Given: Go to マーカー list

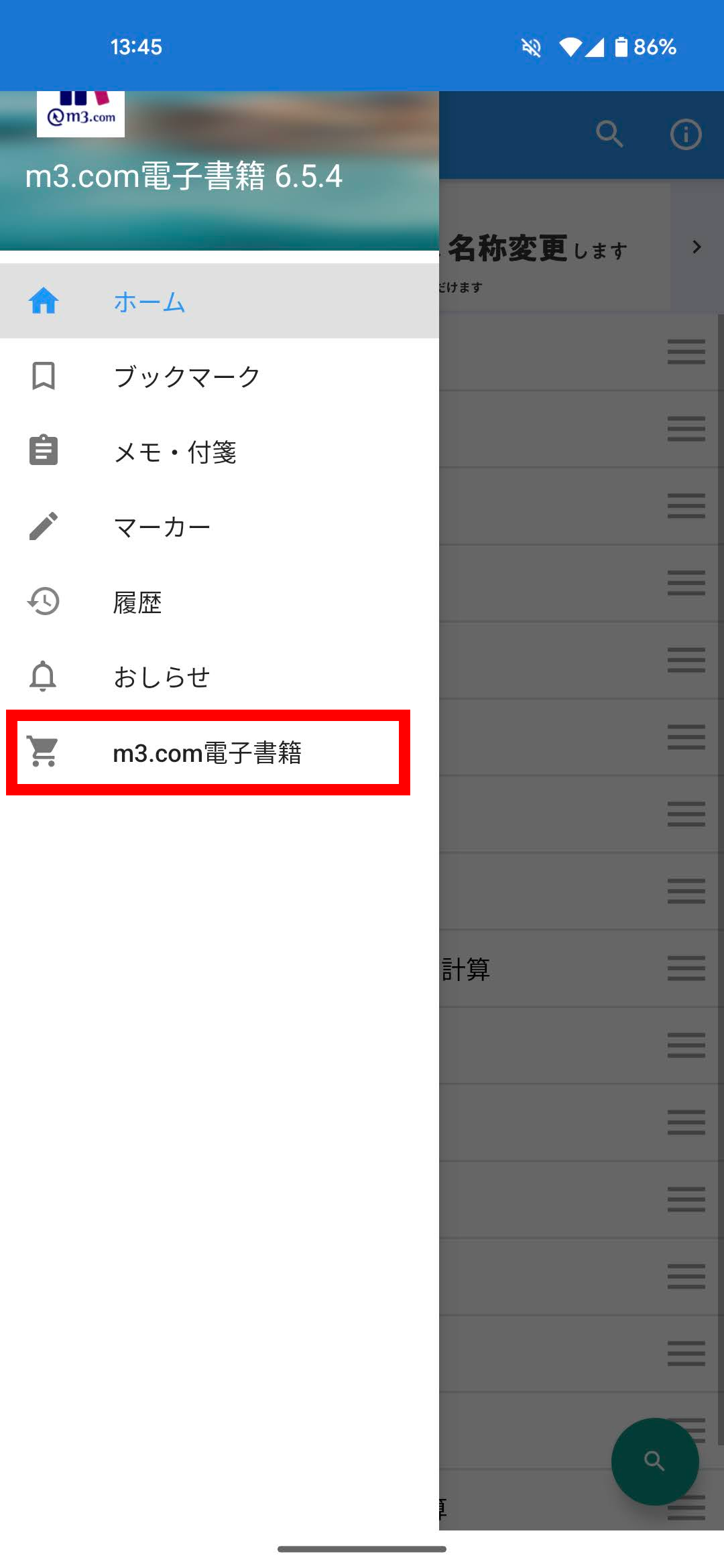Looking at the screenshot, I should 162,527.
